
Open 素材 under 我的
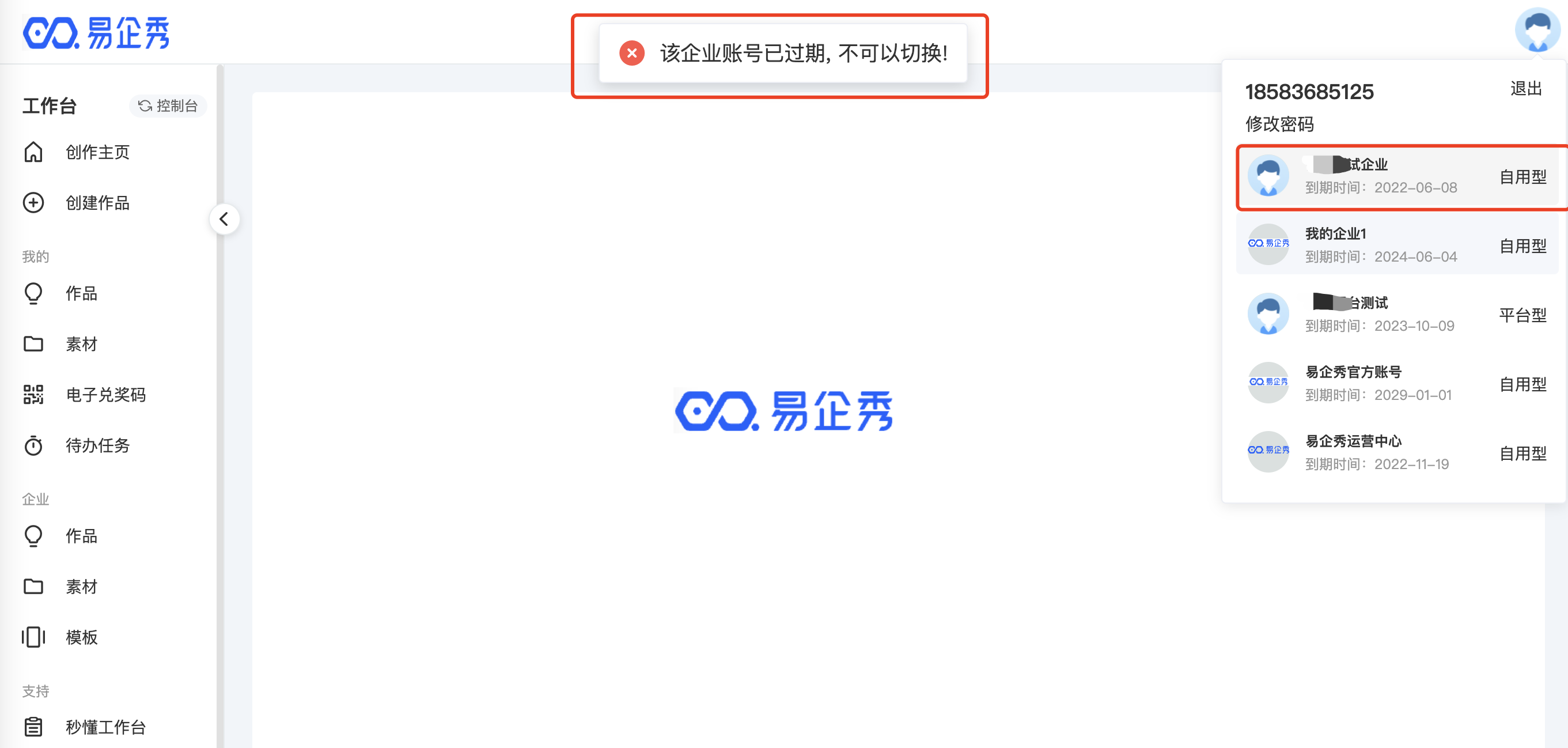(81, 344)
